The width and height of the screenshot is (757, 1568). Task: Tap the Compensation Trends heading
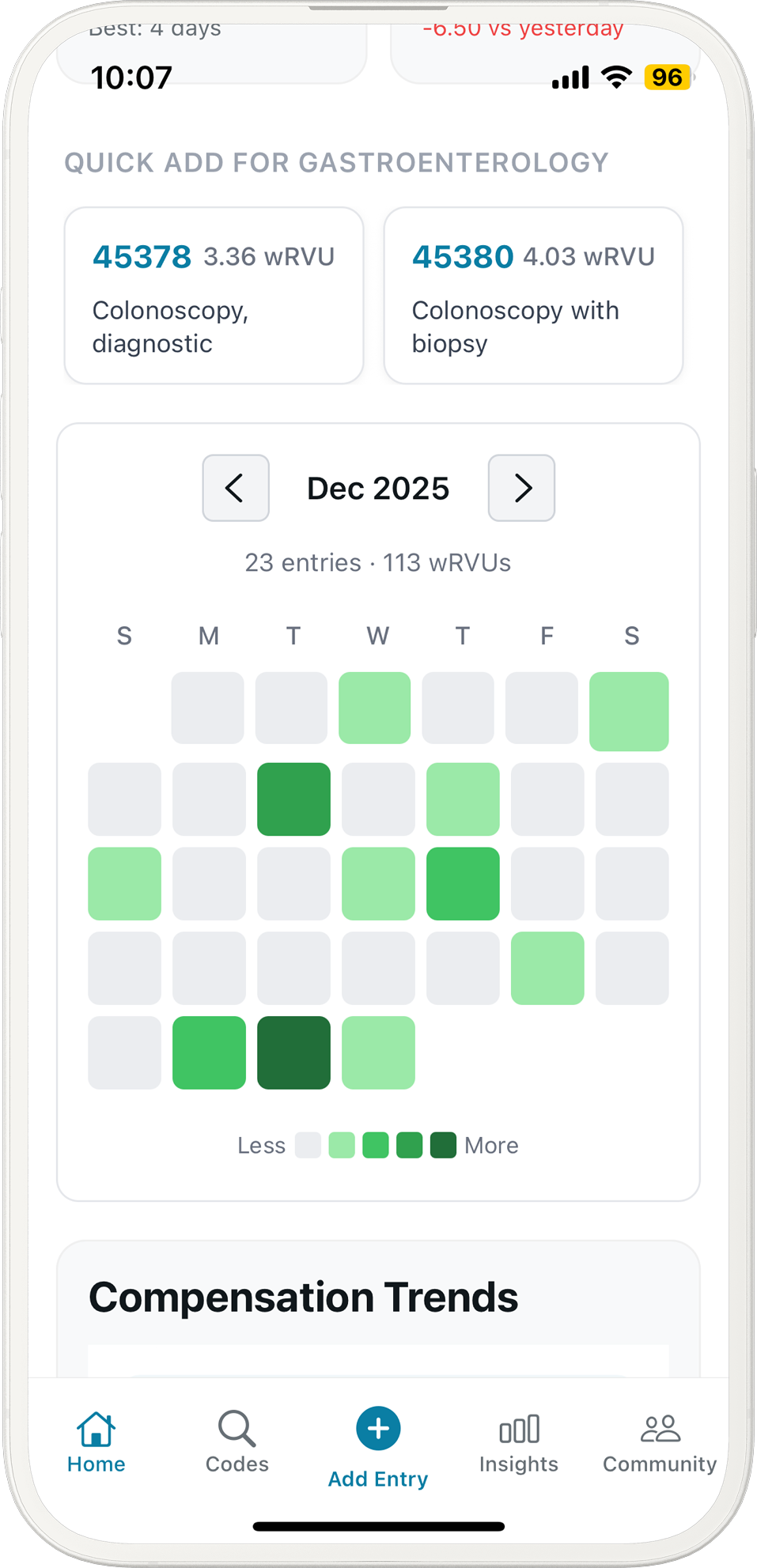[303, 1297]
